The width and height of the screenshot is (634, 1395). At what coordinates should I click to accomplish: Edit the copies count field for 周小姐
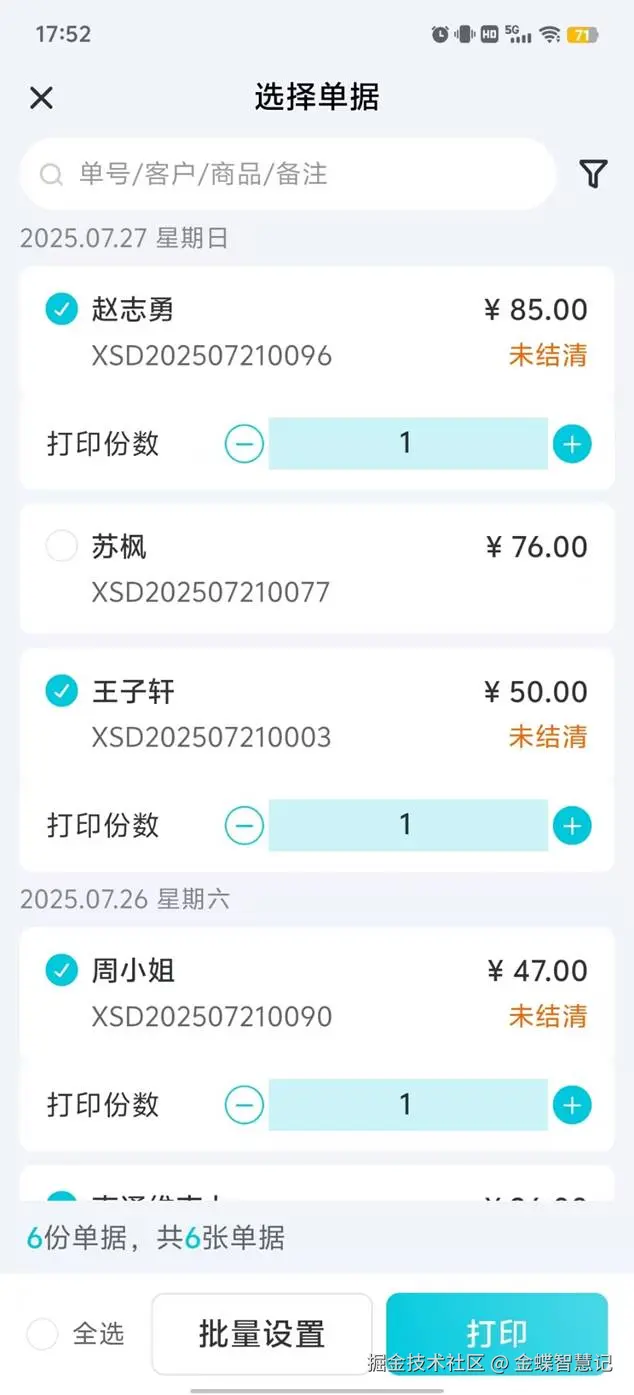coord(407,1105)
